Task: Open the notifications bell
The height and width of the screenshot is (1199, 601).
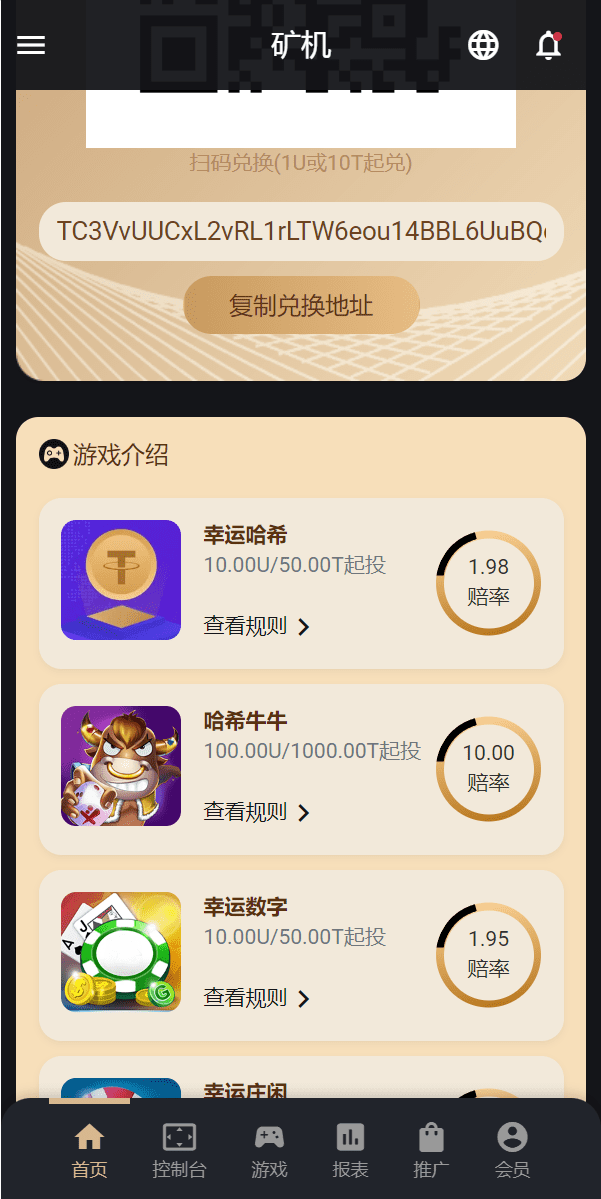Action: (x=548, y=45)
